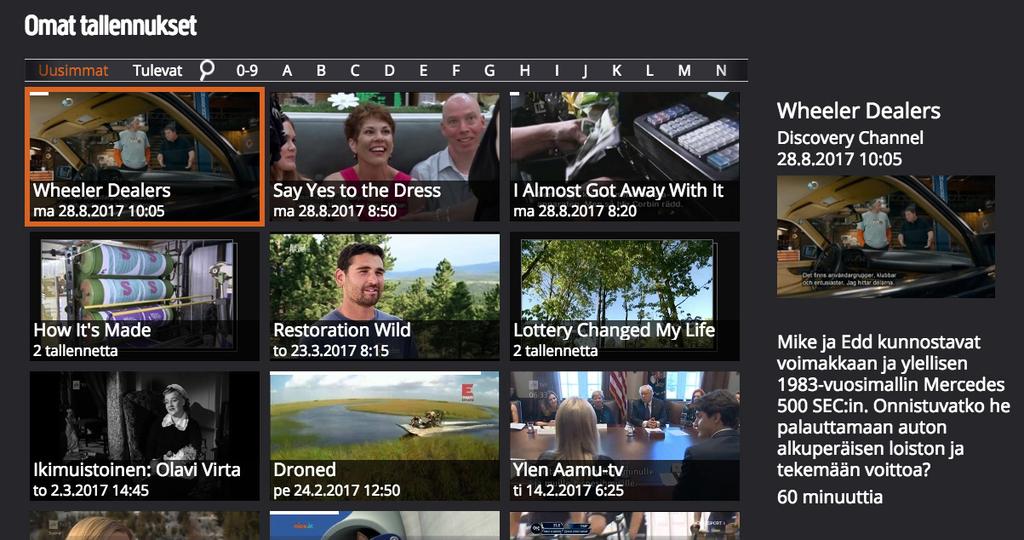Show recordings starting with letter N

[x=720, y=71]
